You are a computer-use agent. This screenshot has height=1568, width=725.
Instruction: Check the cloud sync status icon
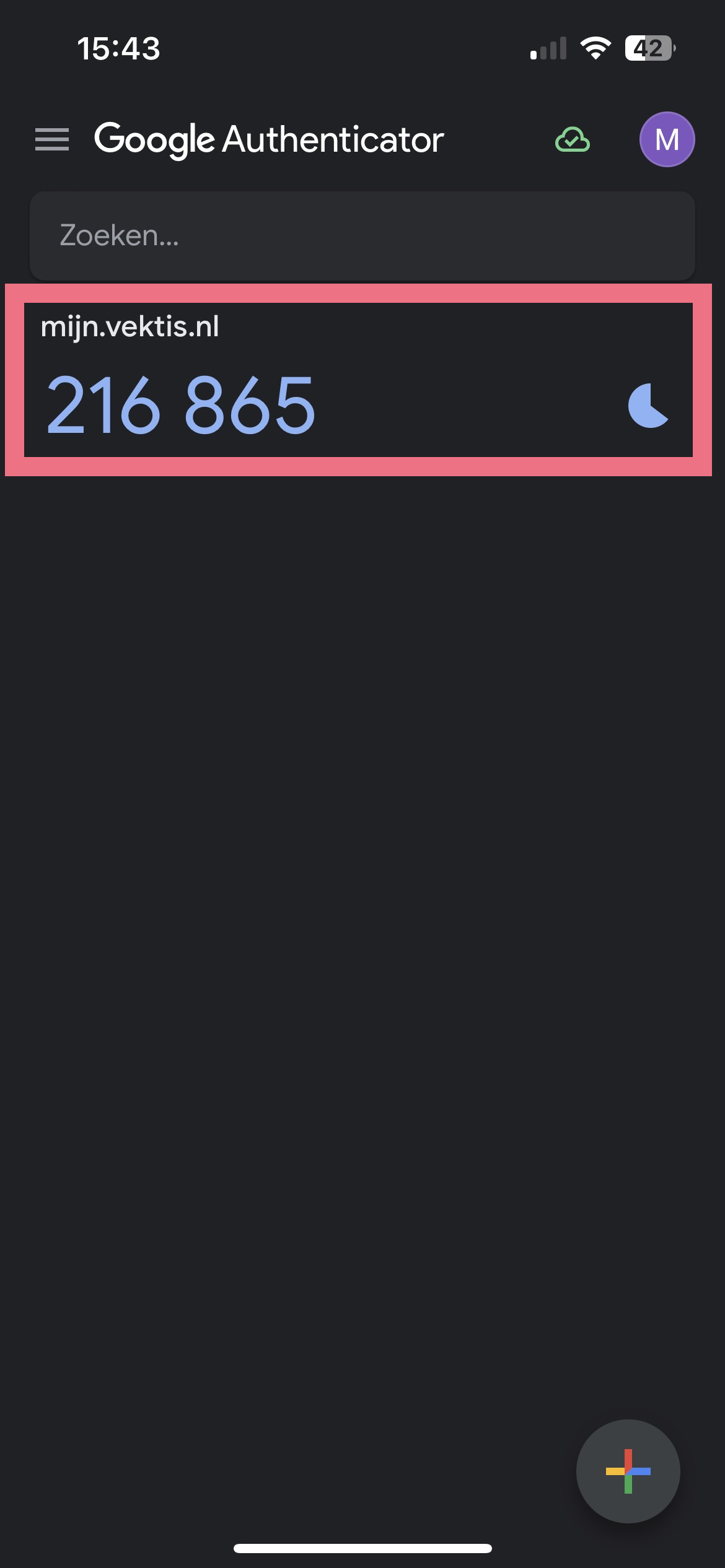click(x=573, y=139)
